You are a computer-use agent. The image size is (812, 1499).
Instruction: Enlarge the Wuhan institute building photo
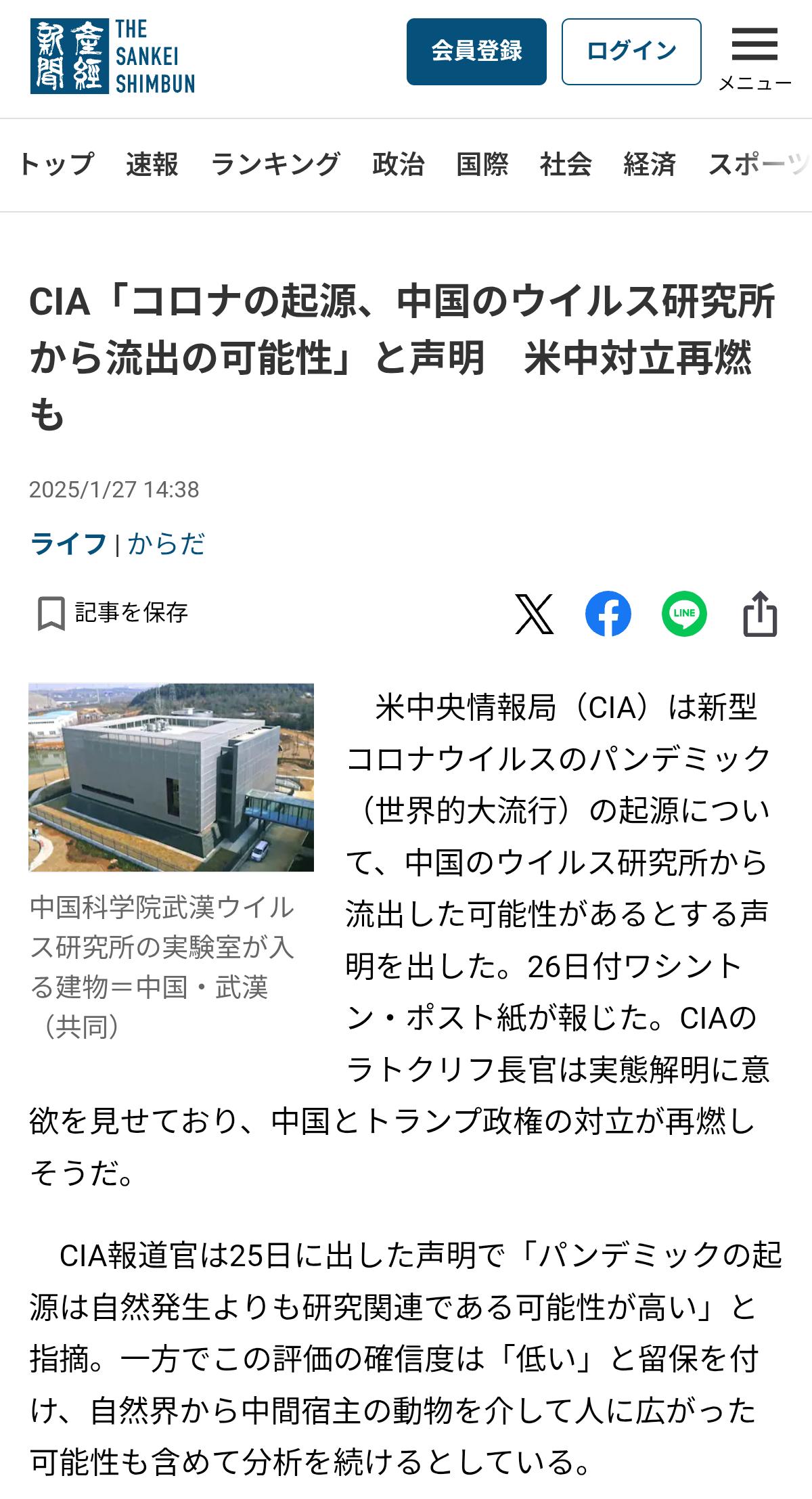[171, 777]
